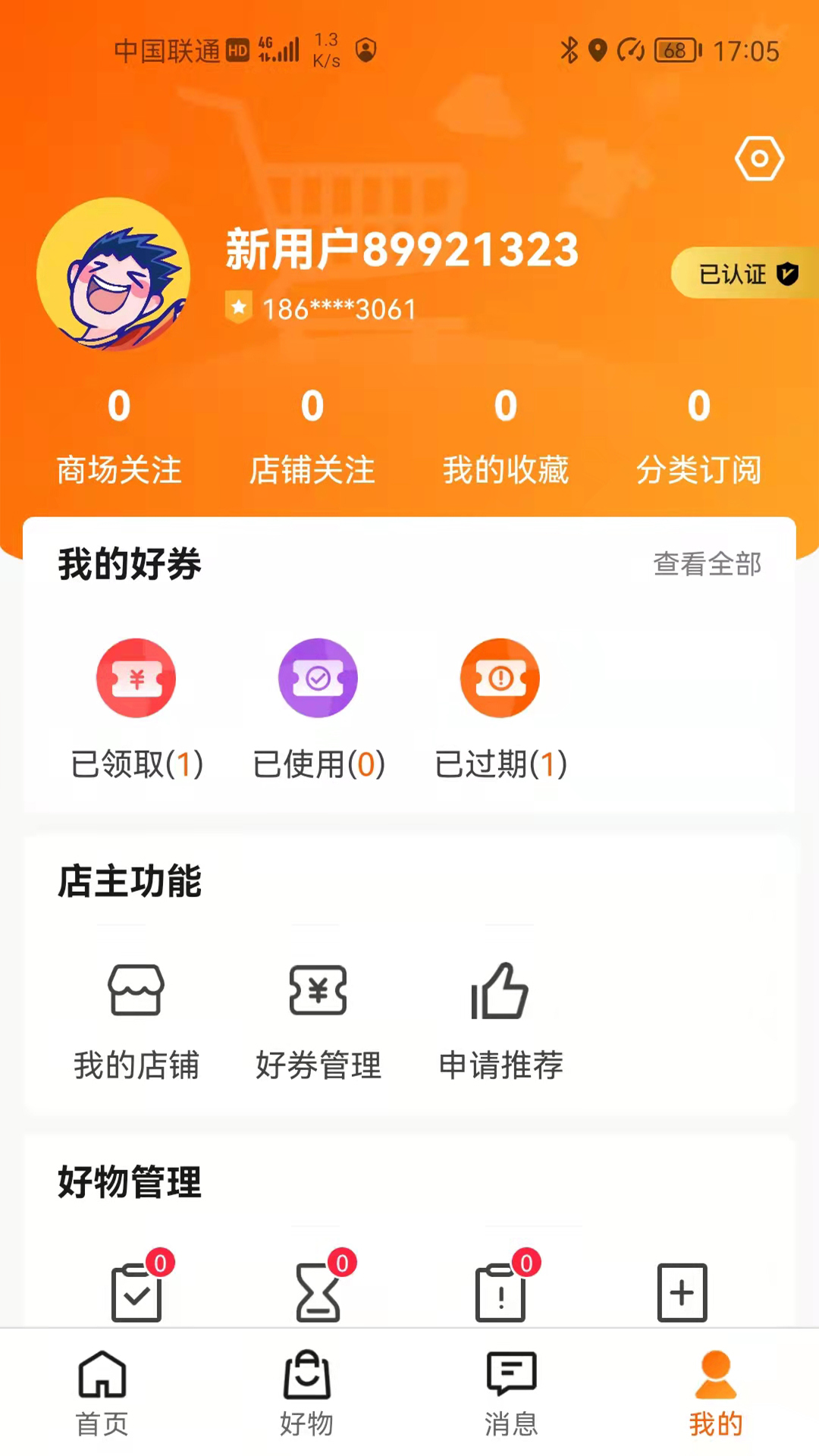Screen dimensions: 819x1456
Task: Tap the profile avatar picture
Action: coord(114,274)
